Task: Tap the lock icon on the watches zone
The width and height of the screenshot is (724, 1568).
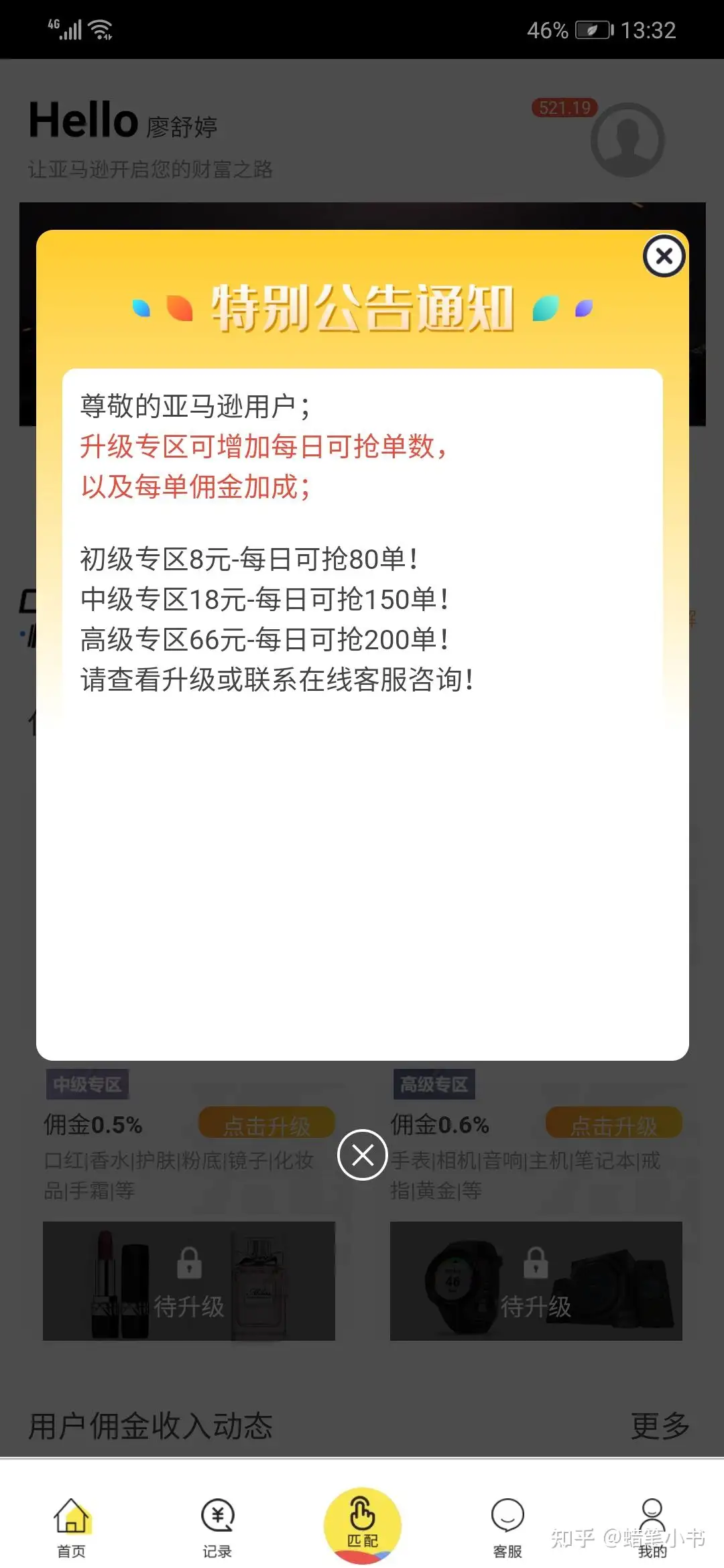Action: [x=536, y=1265]
